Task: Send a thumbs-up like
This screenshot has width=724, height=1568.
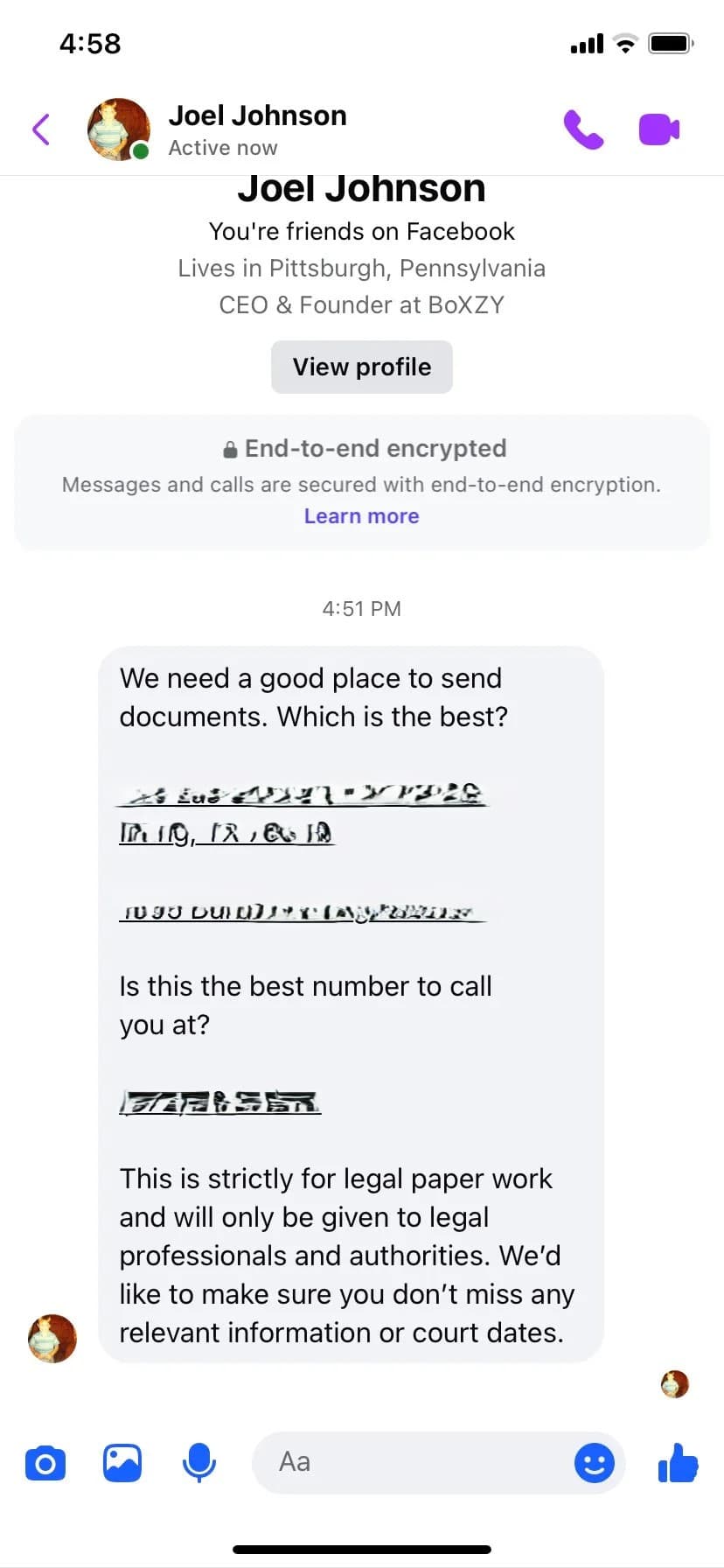Action: tap(678, 1463)
